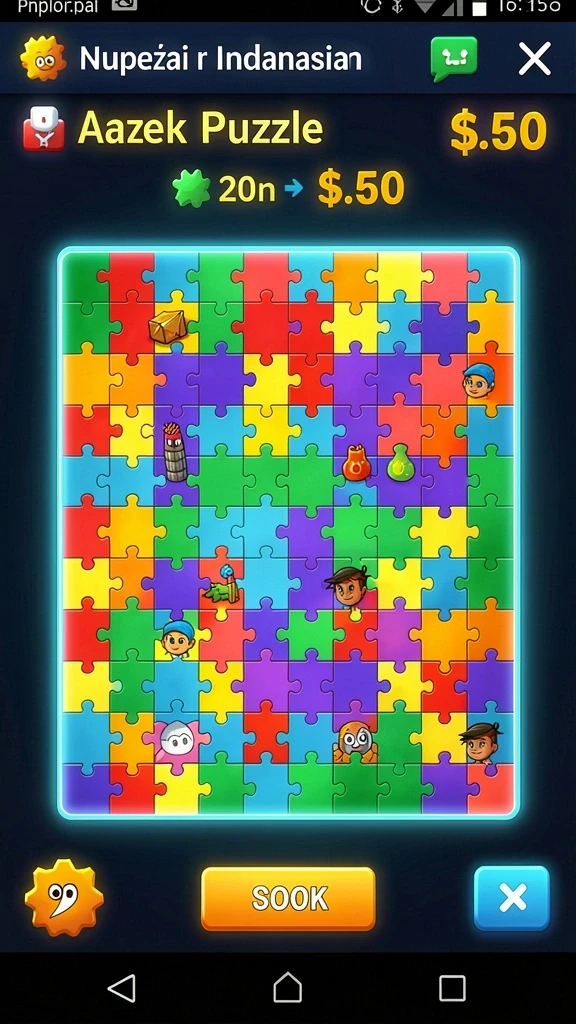Open the green chat bubble icon
The height and width of the screenshot is (1024, 576).
(454, 59)
